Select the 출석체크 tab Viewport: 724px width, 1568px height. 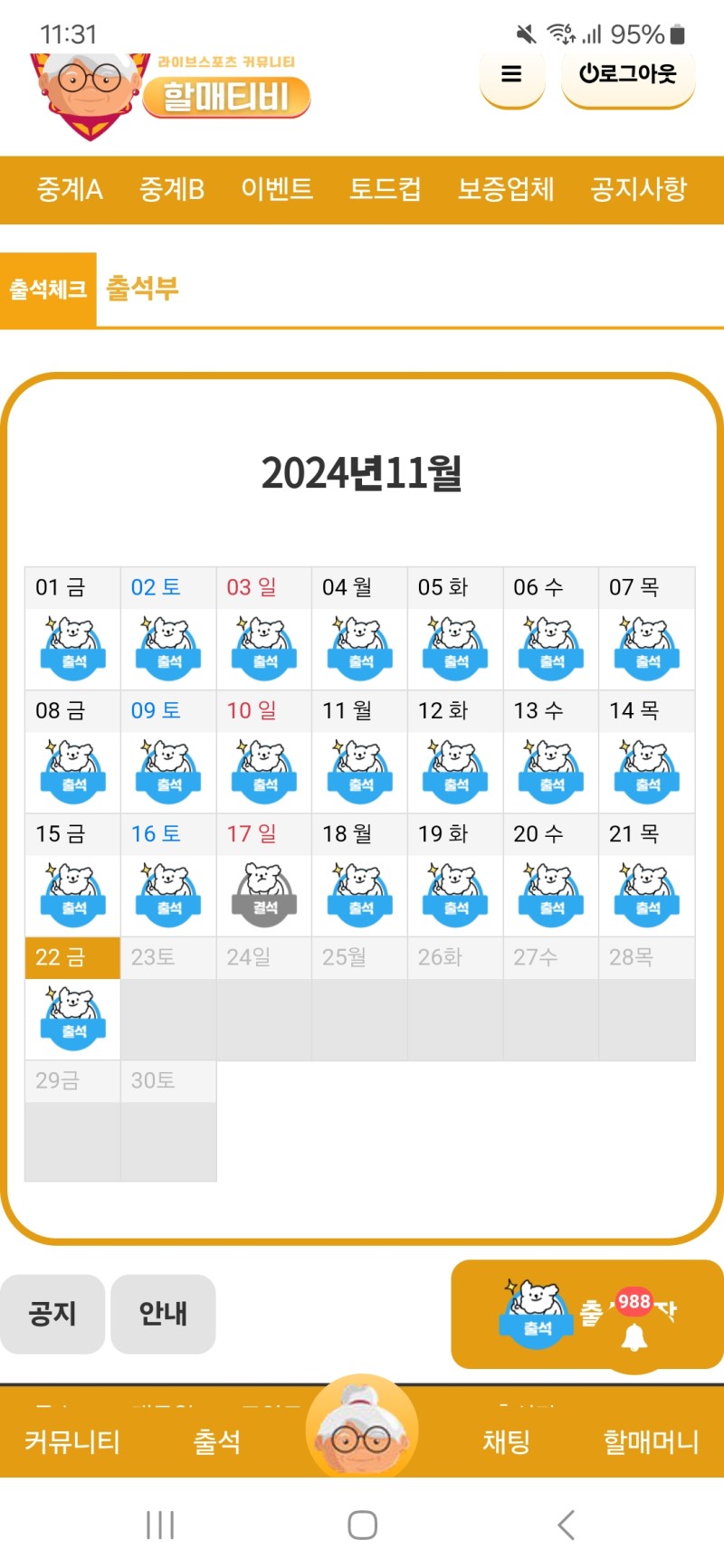(48, 290)
